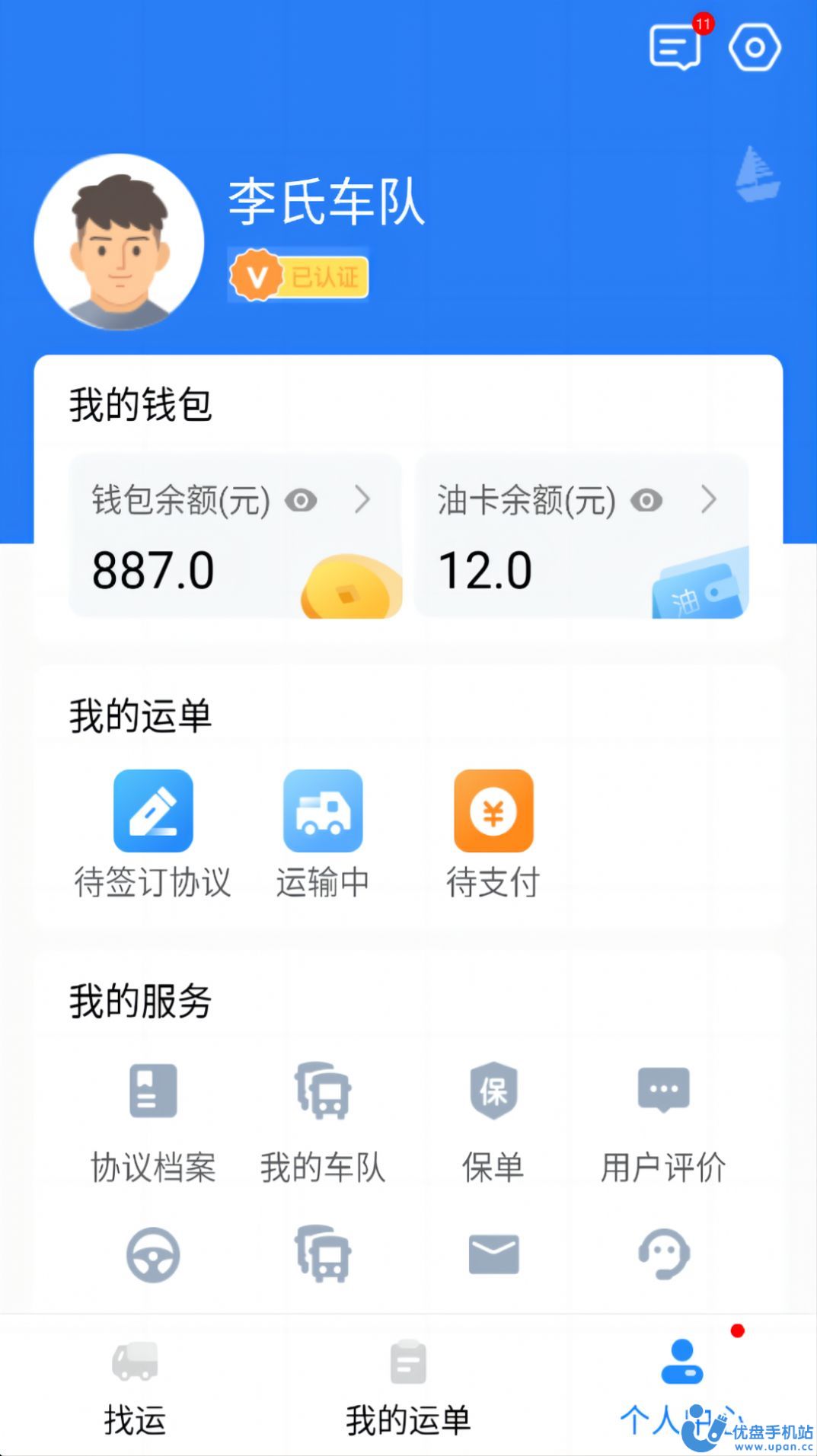The width and height of the screenshot is (817, 1456).
Task: Open the settings gear icon
Action: [x=755, y=47]
